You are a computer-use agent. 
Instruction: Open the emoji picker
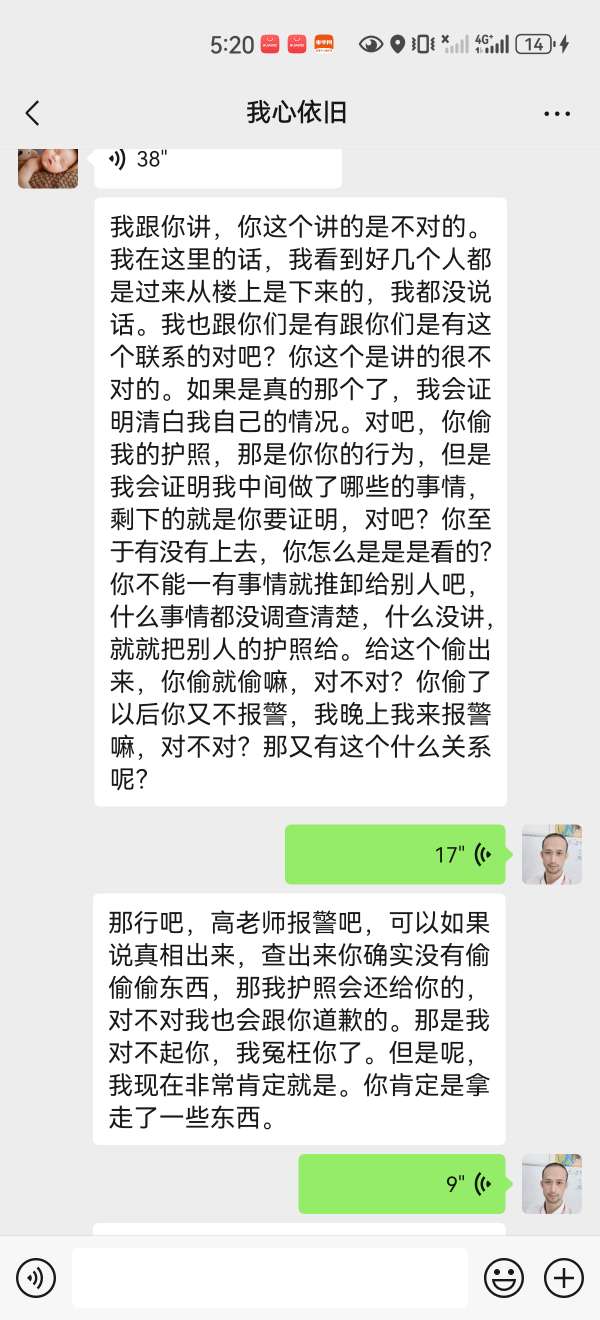[504, 1277]
